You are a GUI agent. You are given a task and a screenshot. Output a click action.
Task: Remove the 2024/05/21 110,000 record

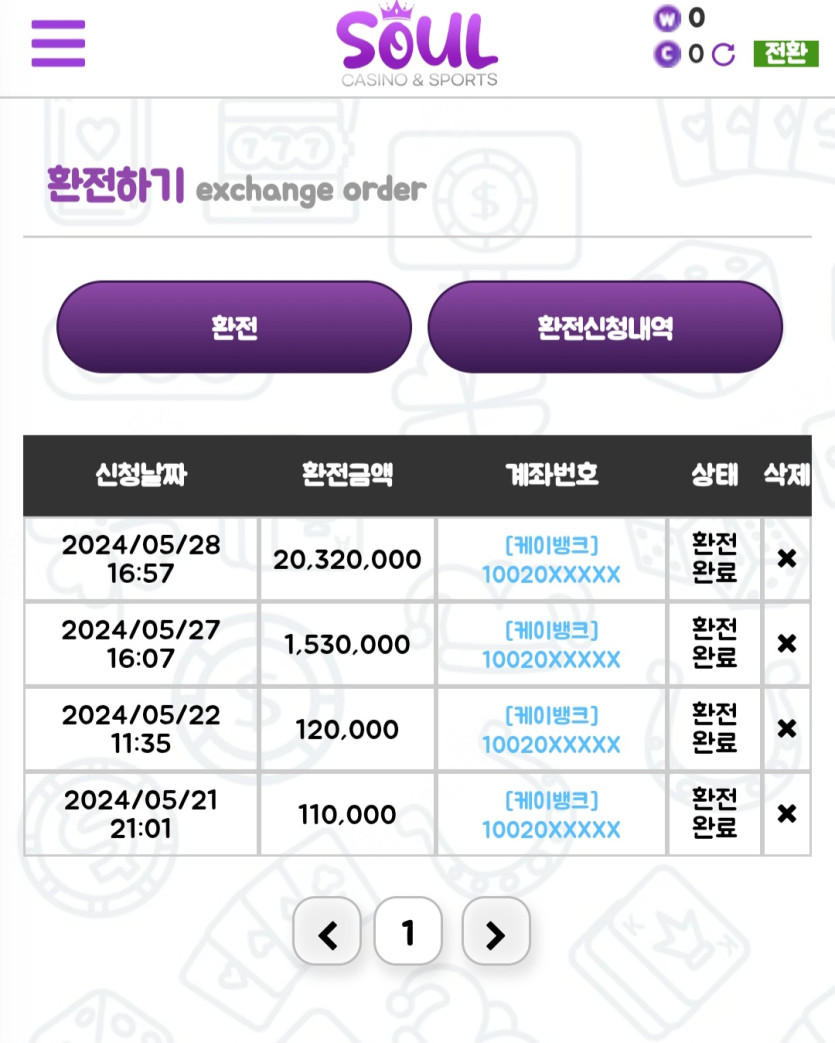point(787,814)
